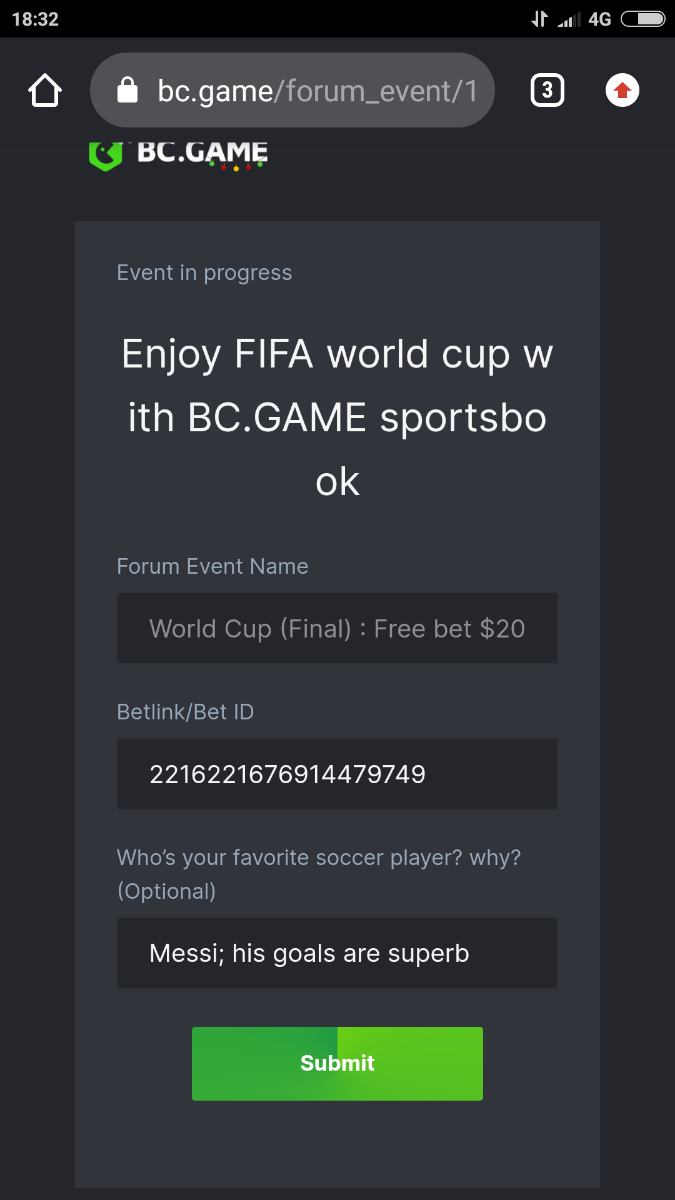Tap the red update arrow icon
Viewport: 675px width, 1200px height.
pos(622,91)
